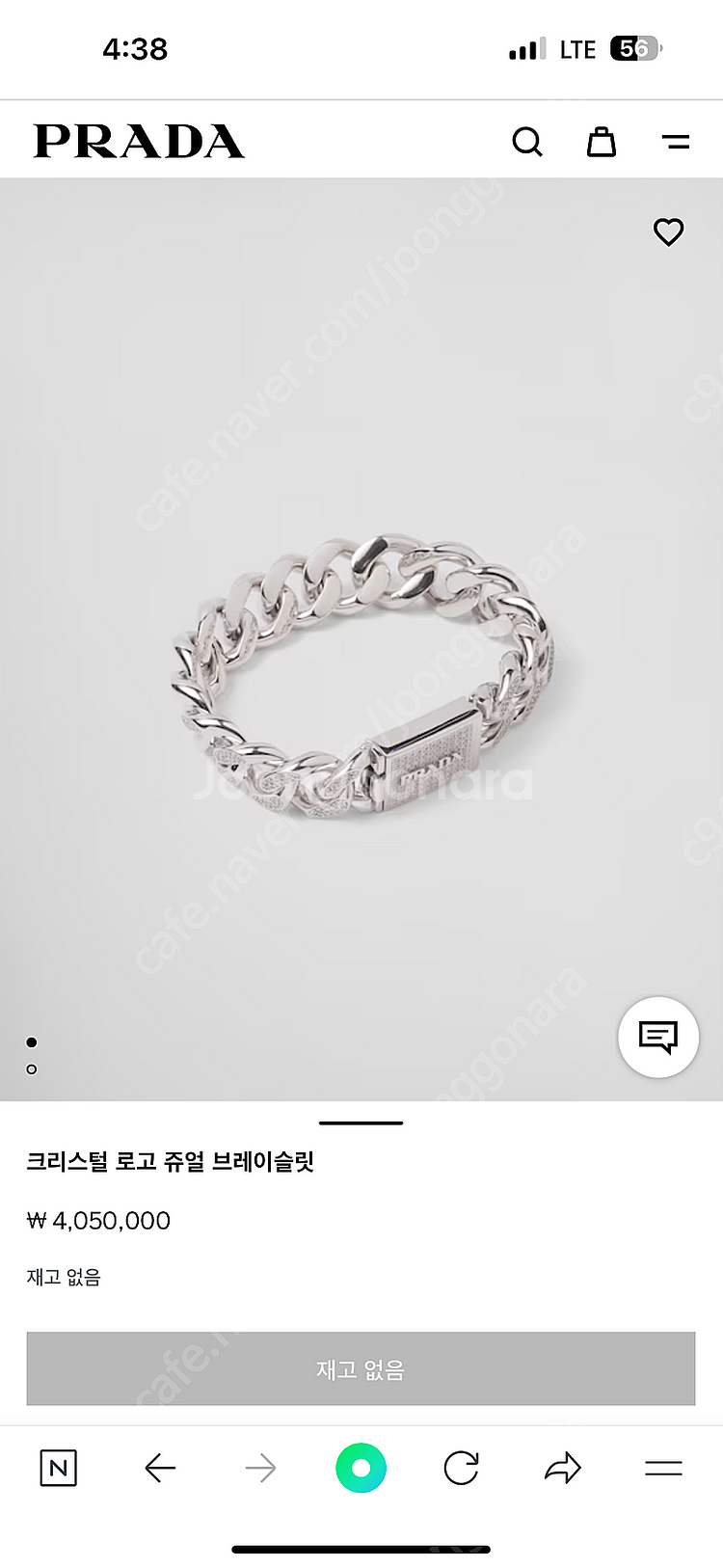
Task: Open the Prada site search
Action: click(526, 142)
